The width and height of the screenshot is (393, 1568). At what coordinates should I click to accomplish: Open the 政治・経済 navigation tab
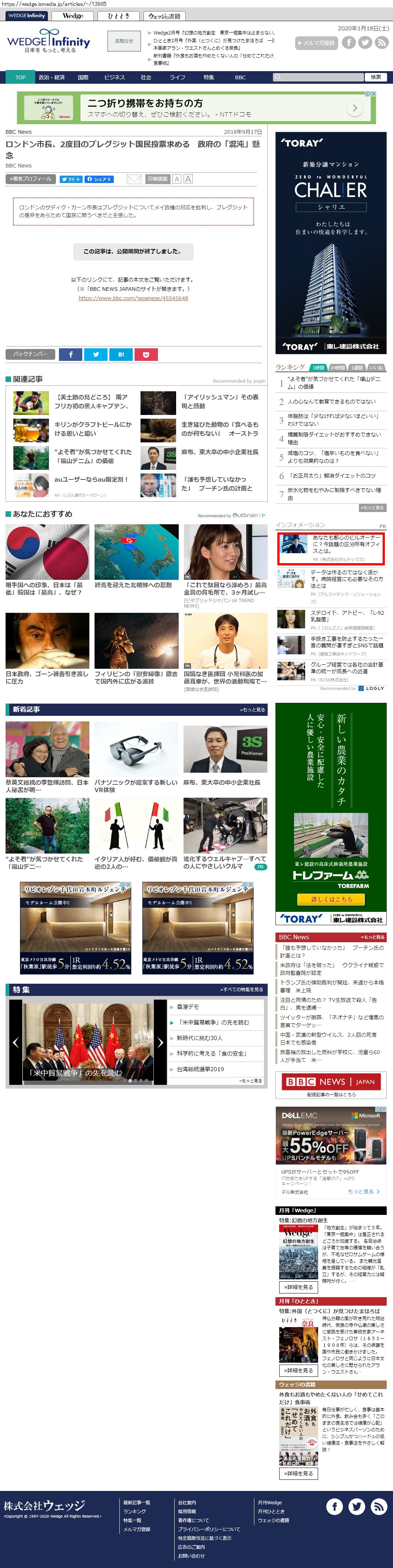tap(52, 77)
